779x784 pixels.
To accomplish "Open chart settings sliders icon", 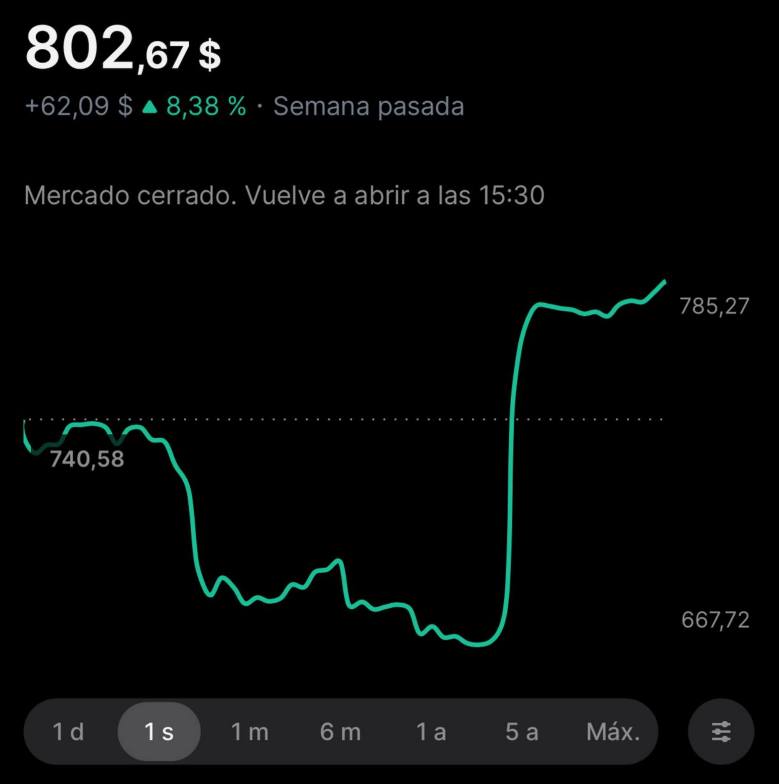I will click(721, 732).
